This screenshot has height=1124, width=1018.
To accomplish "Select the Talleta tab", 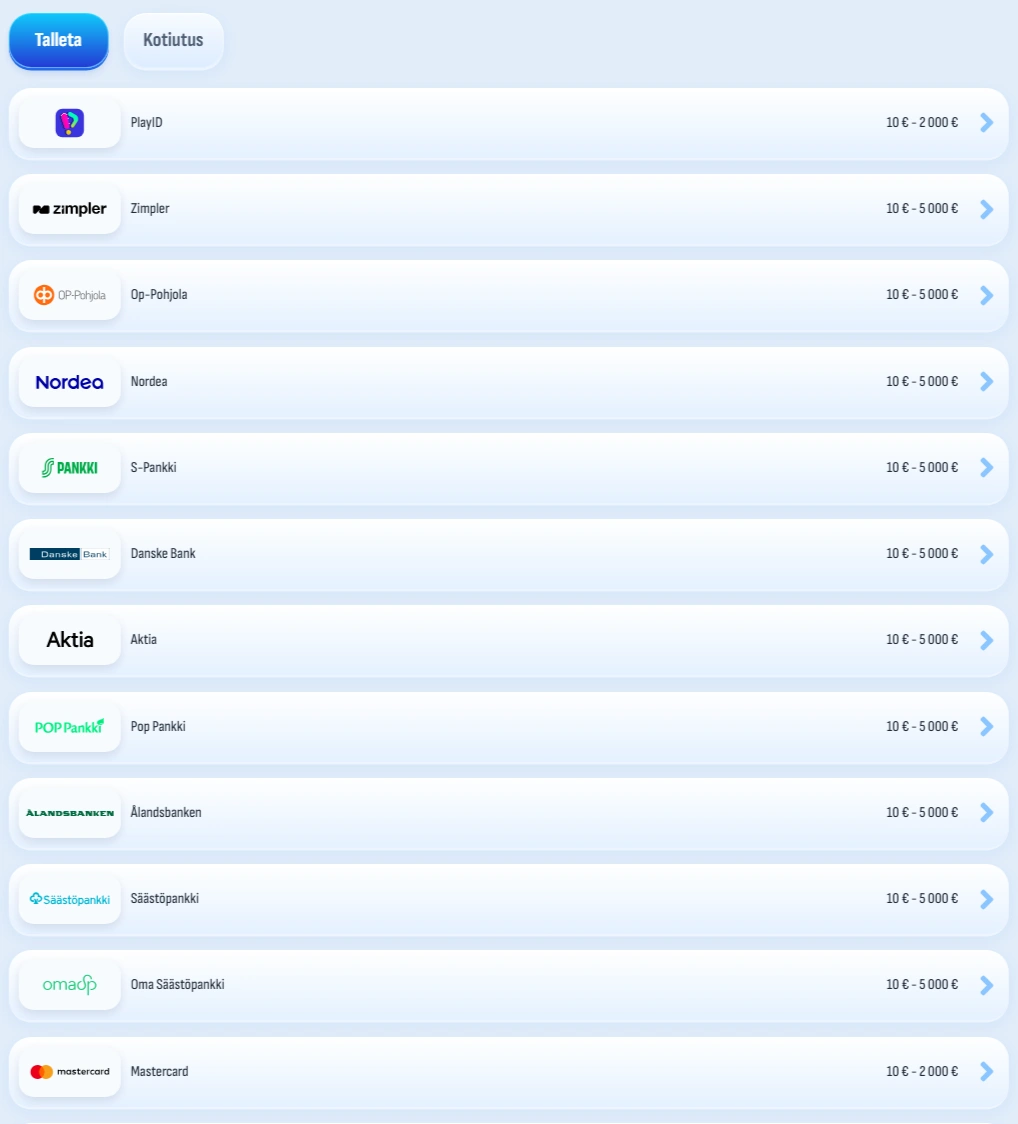I will point(58,41).
